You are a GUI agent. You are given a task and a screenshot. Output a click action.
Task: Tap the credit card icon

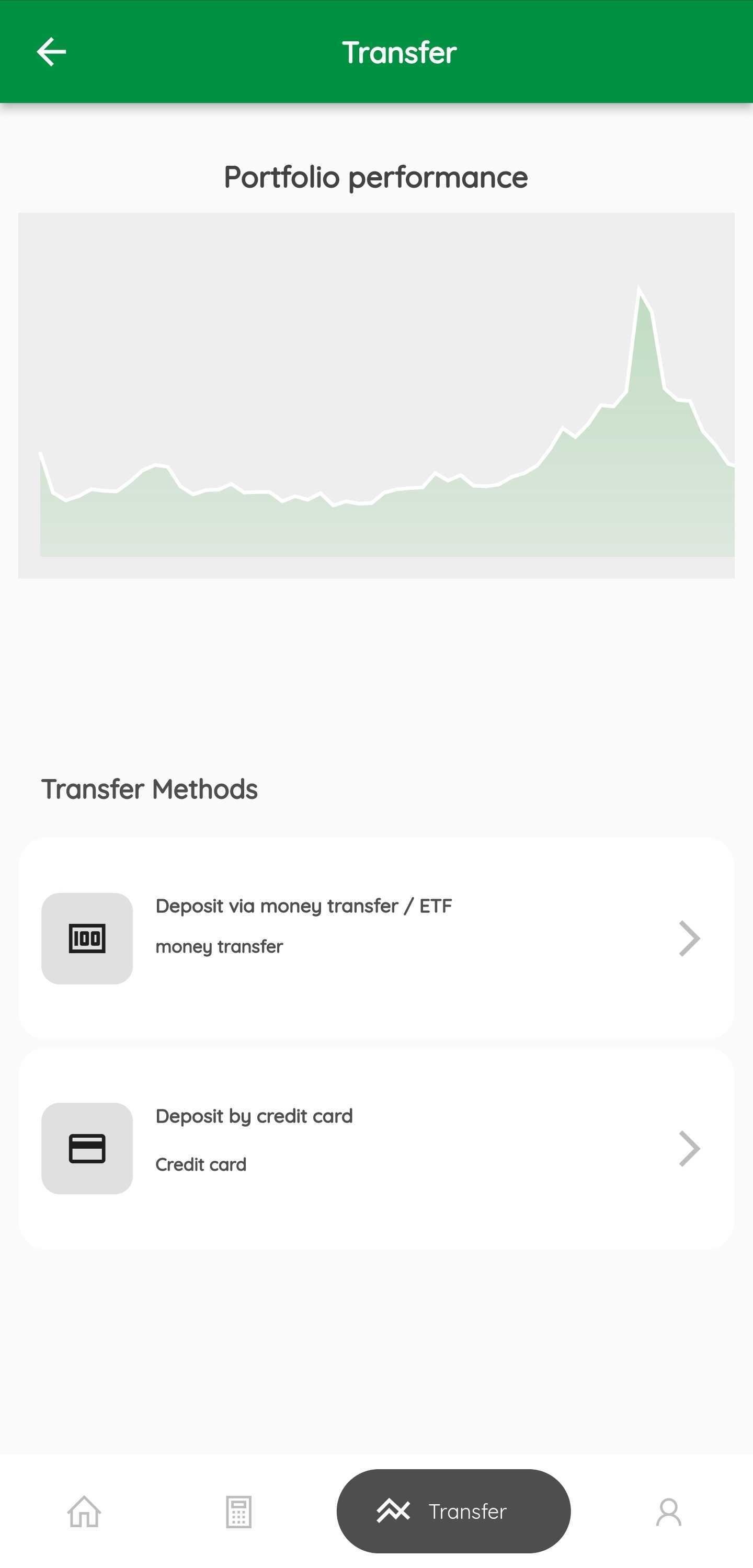point(86,1149)
